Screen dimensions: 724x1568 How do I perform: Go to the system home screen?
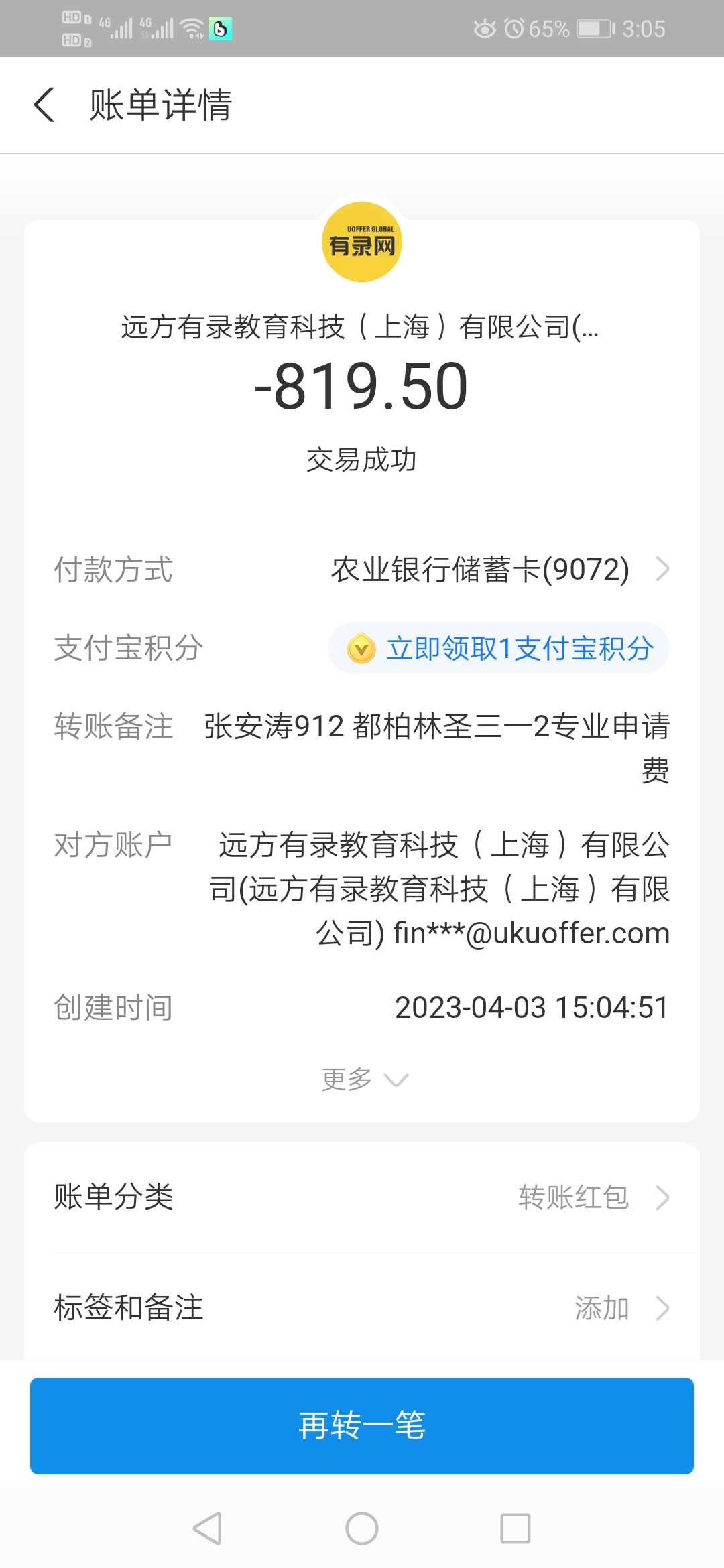coord(362,1528)
